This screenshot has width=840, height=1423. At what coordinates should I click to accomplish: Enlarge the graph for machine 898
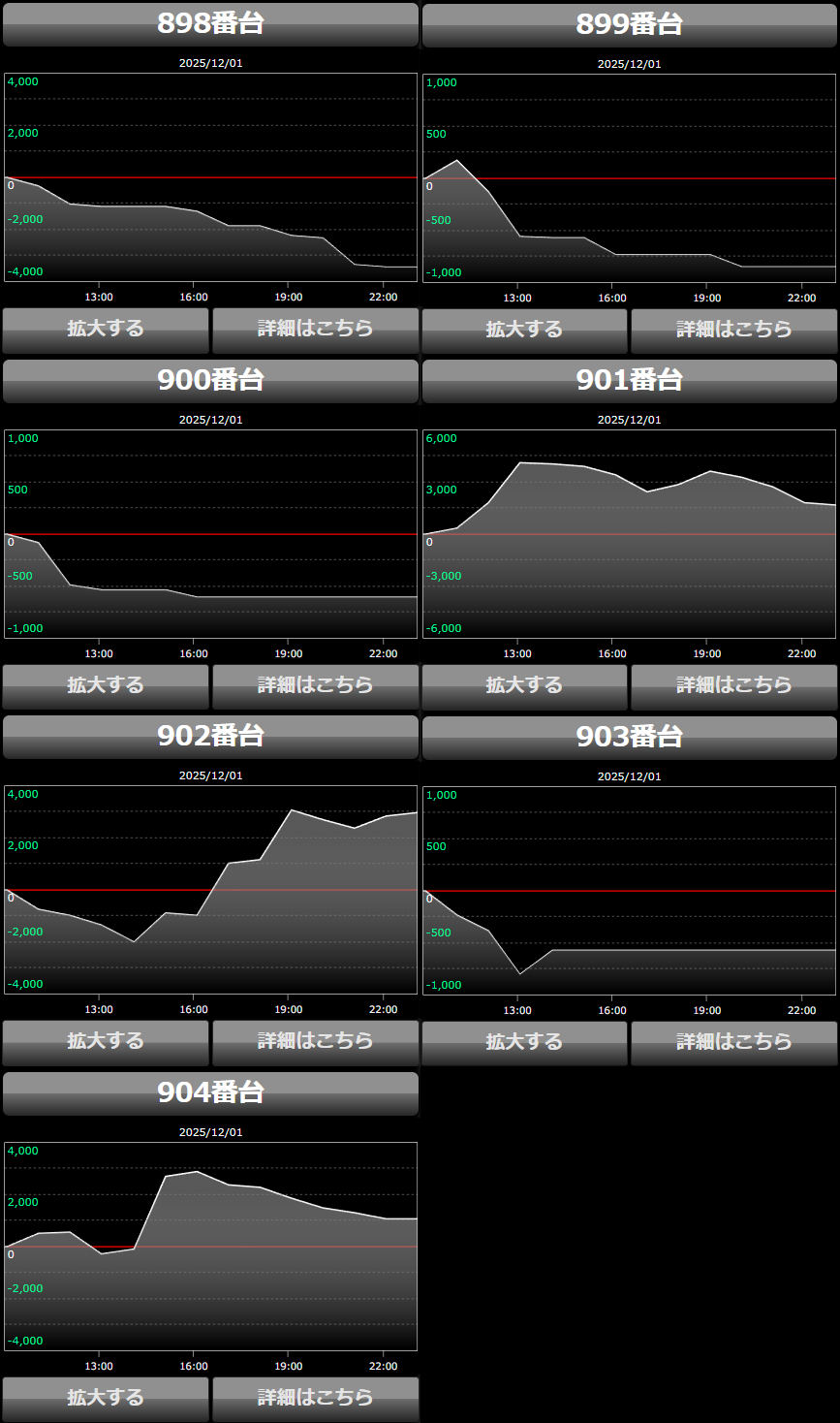[106, 330]
